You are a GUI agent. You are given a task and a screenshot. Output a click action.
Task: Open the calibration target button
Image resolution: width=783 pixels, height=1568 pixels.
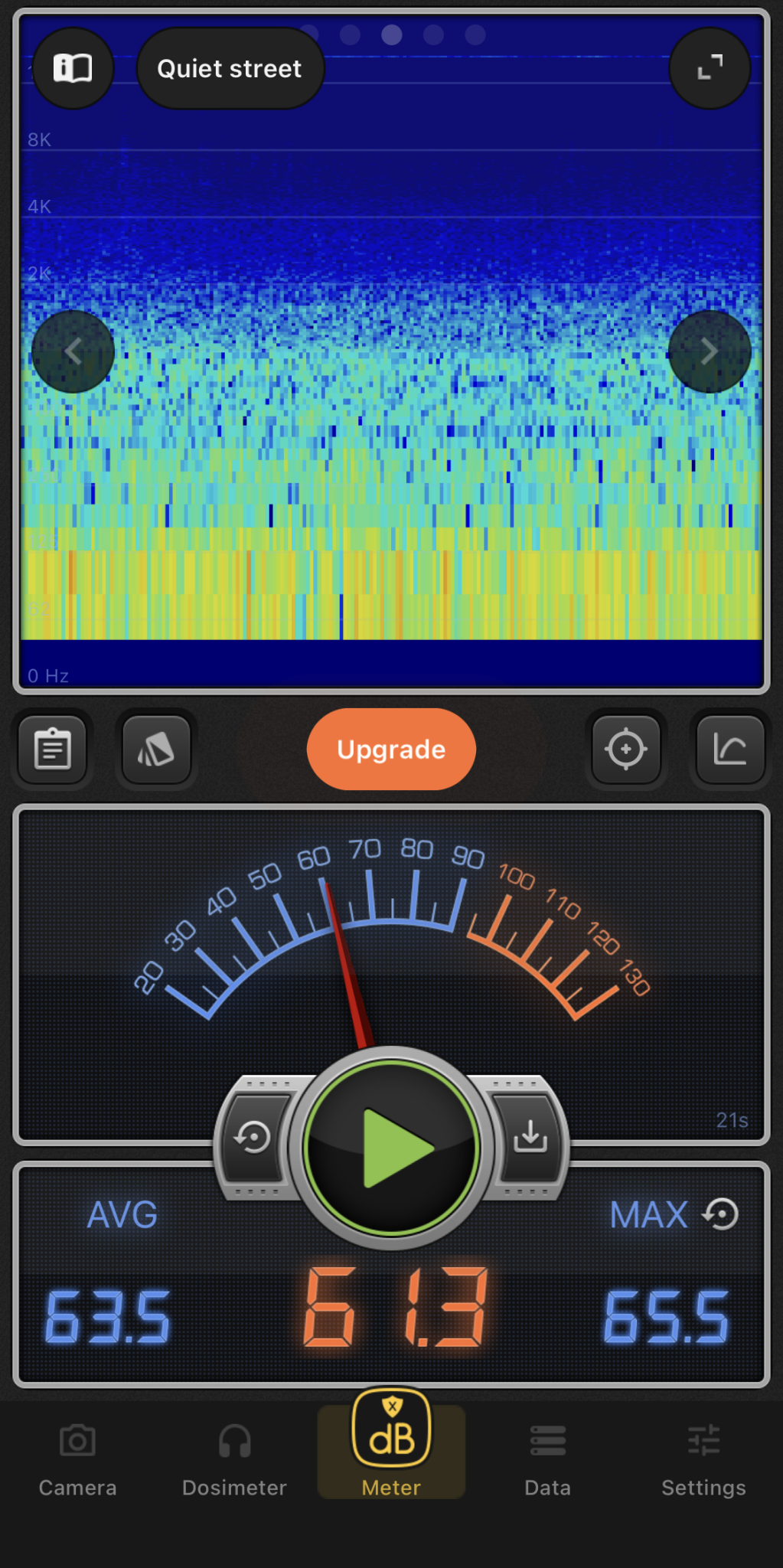[626, 749]
